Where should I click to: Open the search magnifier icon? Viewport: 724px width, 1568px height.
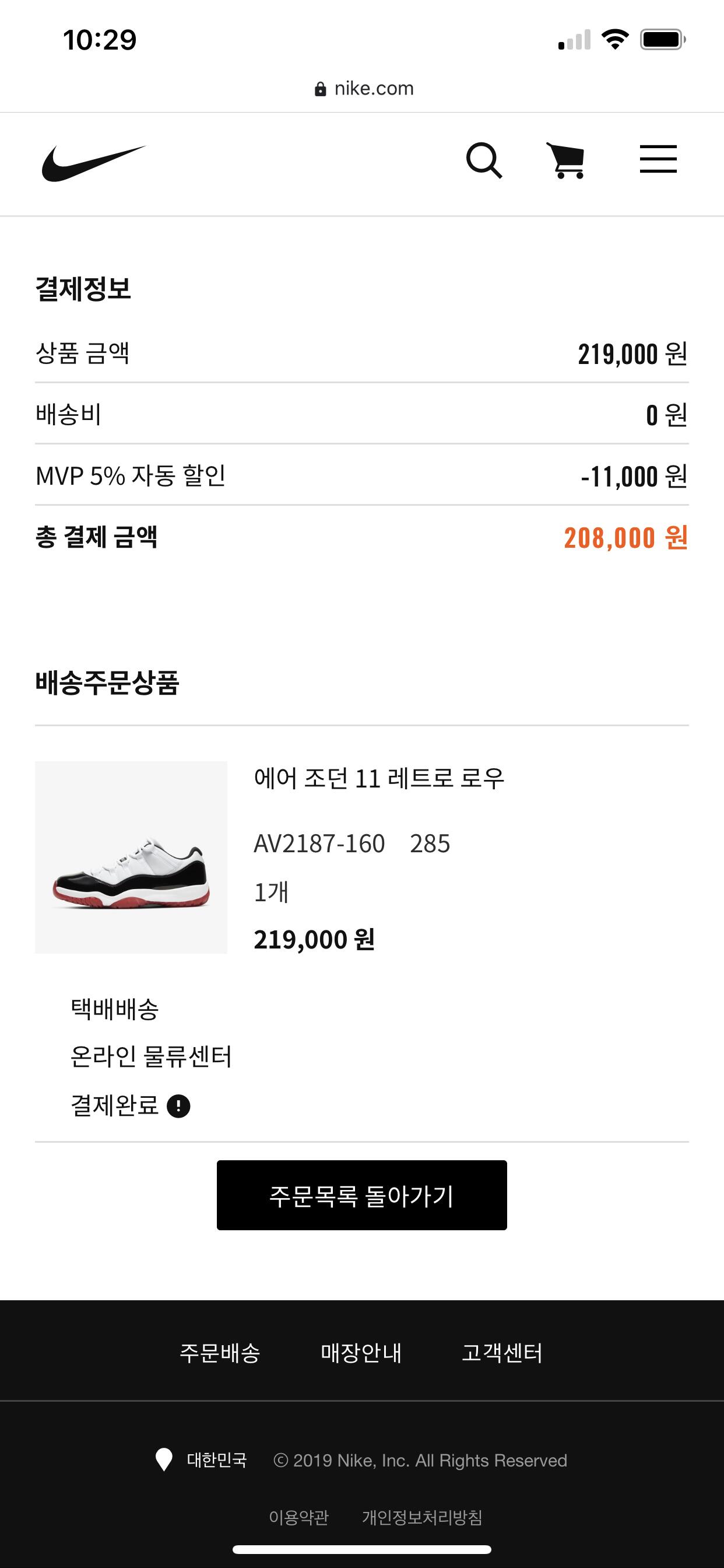coord(484,160)
